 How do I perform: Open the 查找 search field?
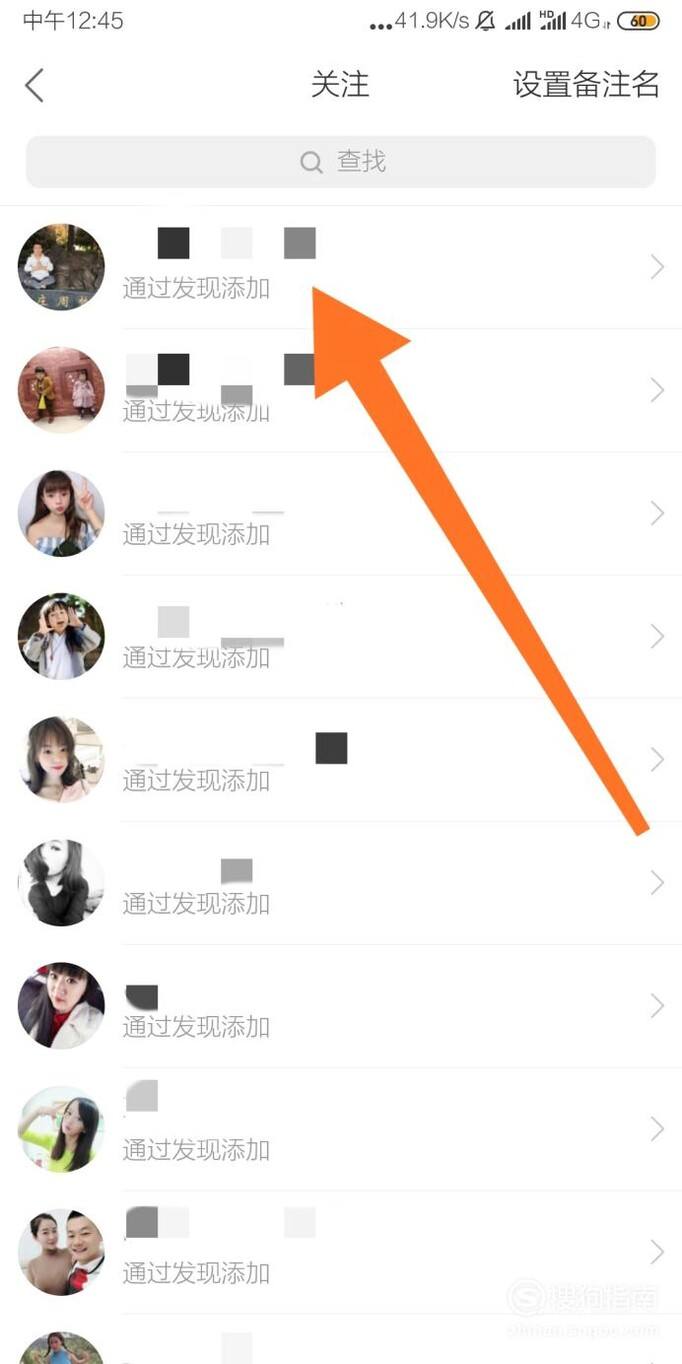click(x=341, y=161)
